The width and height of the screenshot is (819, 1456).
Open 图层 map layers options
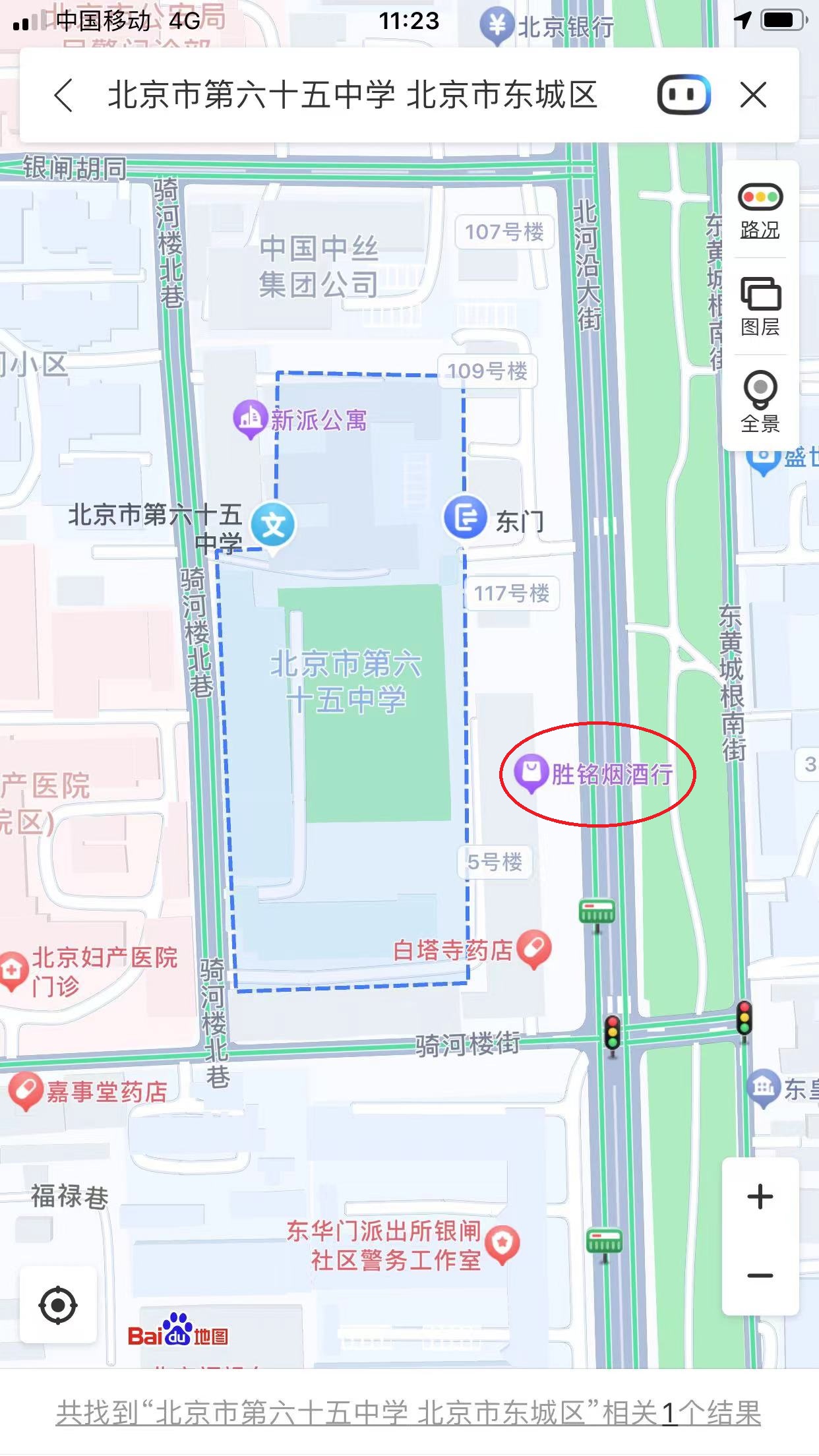pyautogui.click(x=760, y=307)
